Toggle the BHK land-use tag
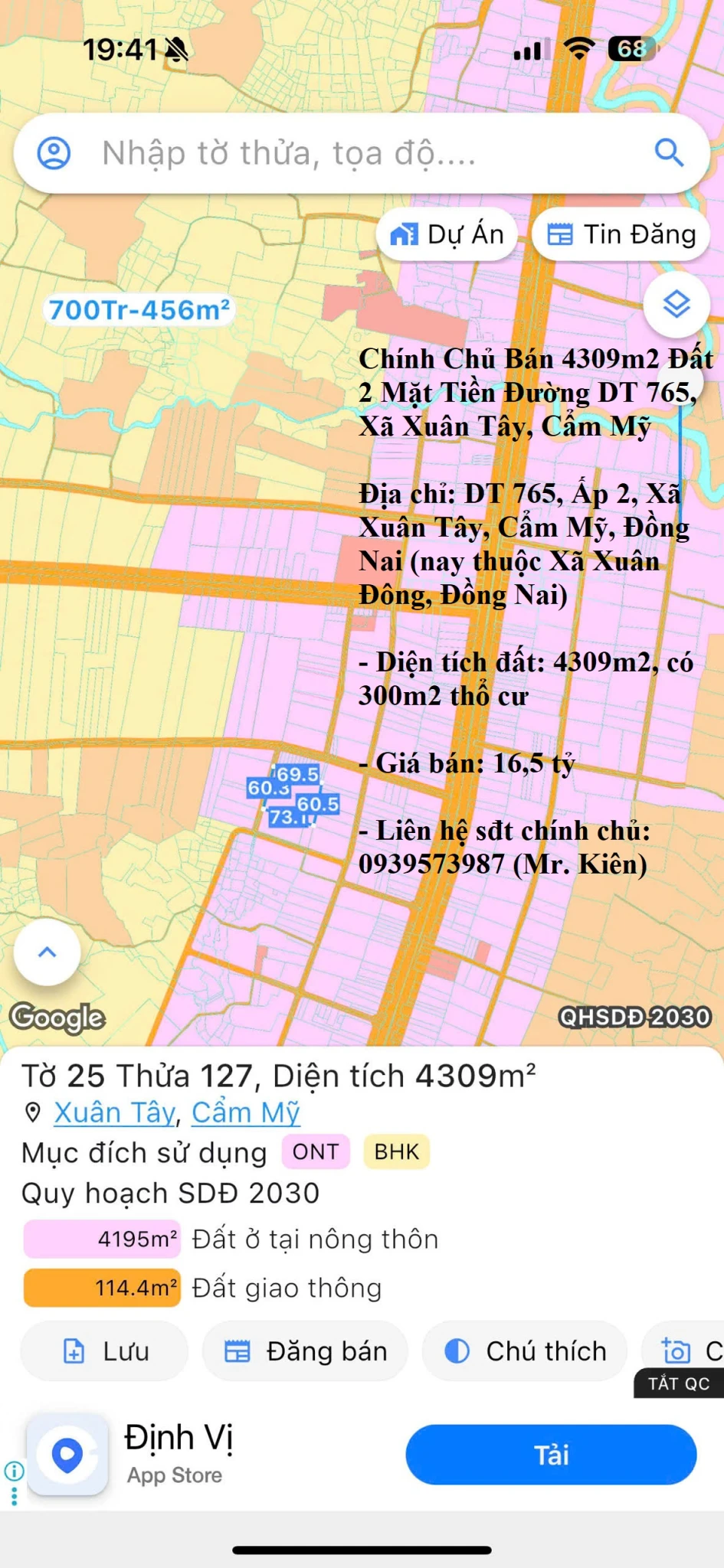Image resolution: width=724 pixels, height=1568 pixels. coord(395,1151)
